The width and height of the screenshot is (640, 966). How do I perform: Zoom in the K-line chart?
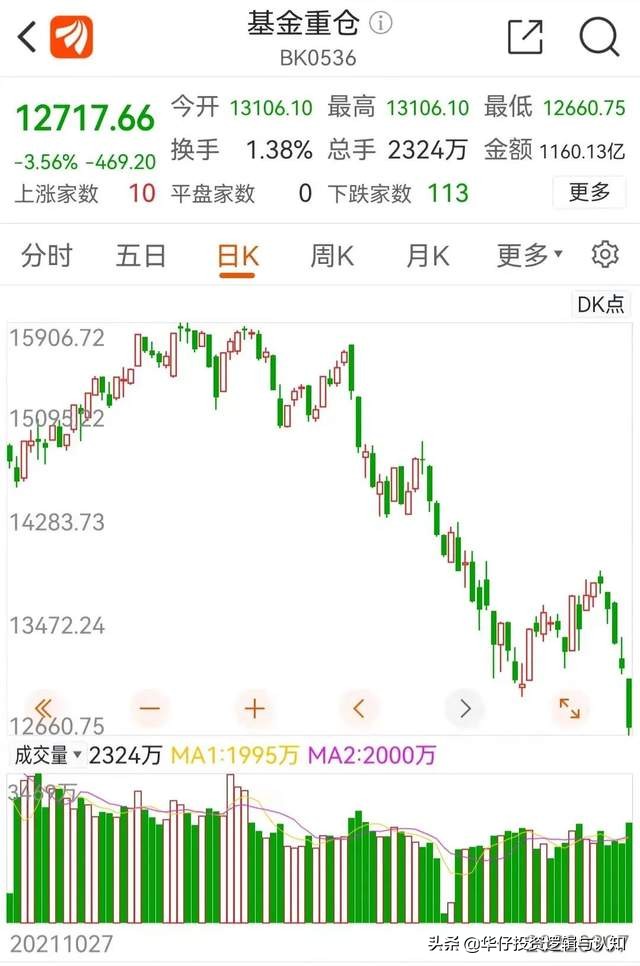click(255, 709)
